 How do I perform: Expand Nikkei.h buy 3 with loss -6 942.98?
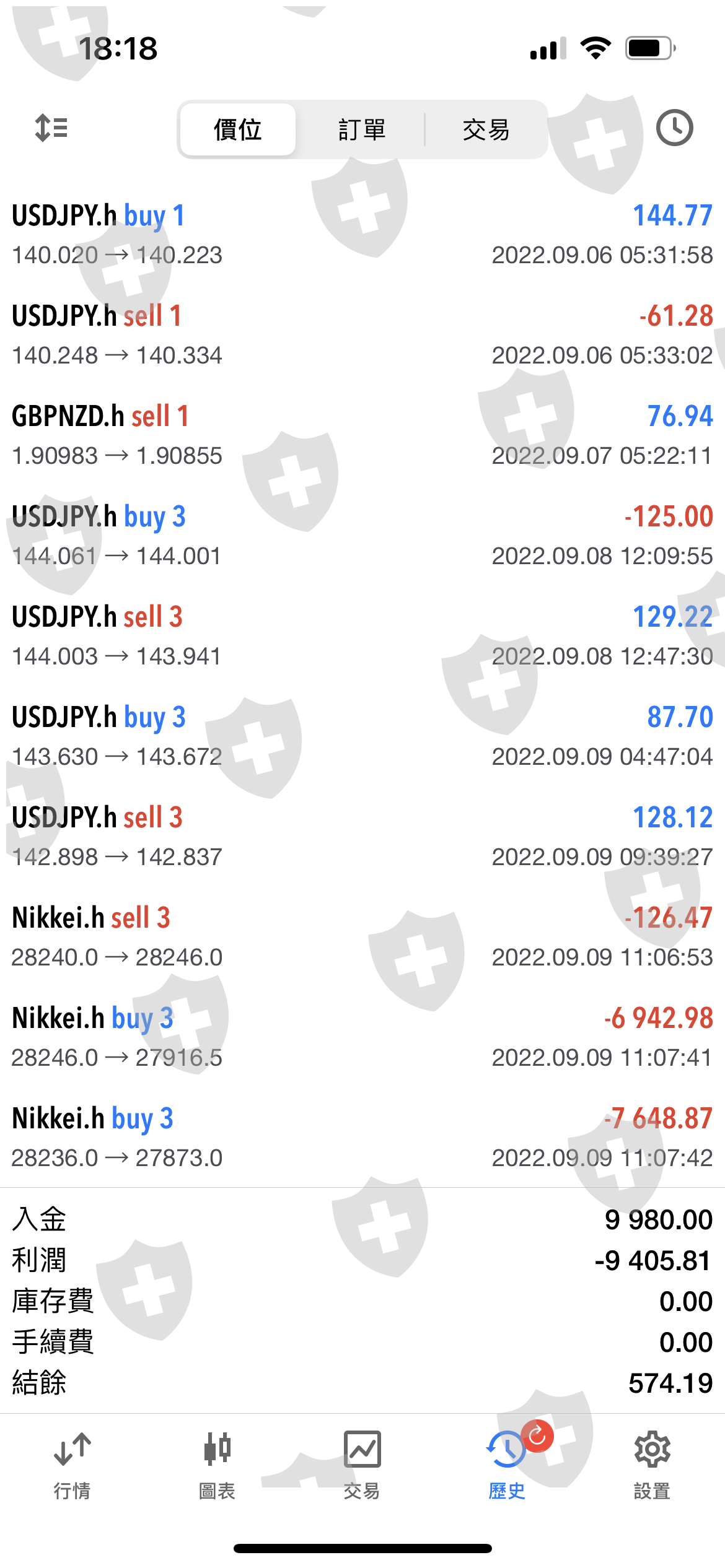tap(362, 1037)
